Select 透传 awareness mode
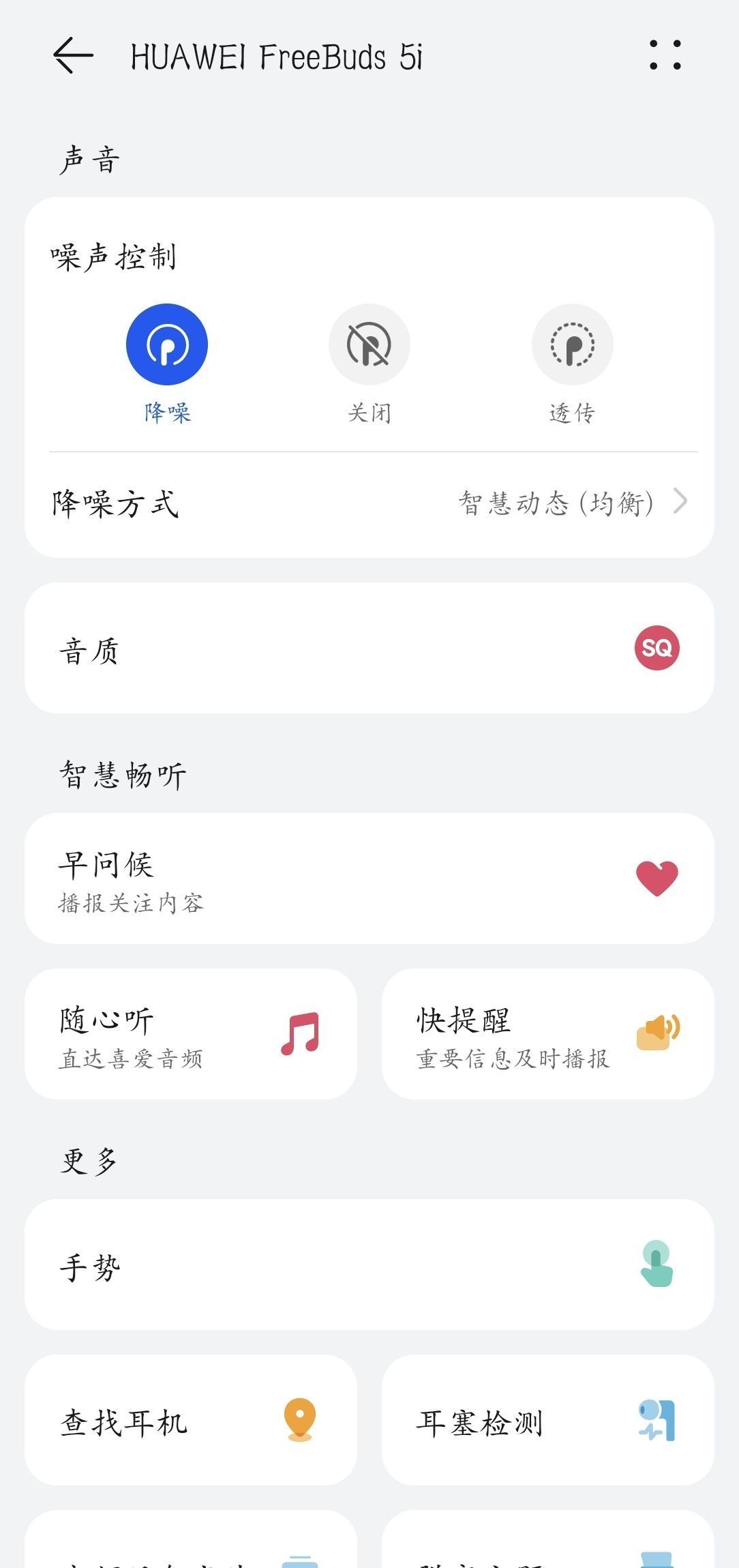Viewport: 739px width, 1568px height. [572, 345]
